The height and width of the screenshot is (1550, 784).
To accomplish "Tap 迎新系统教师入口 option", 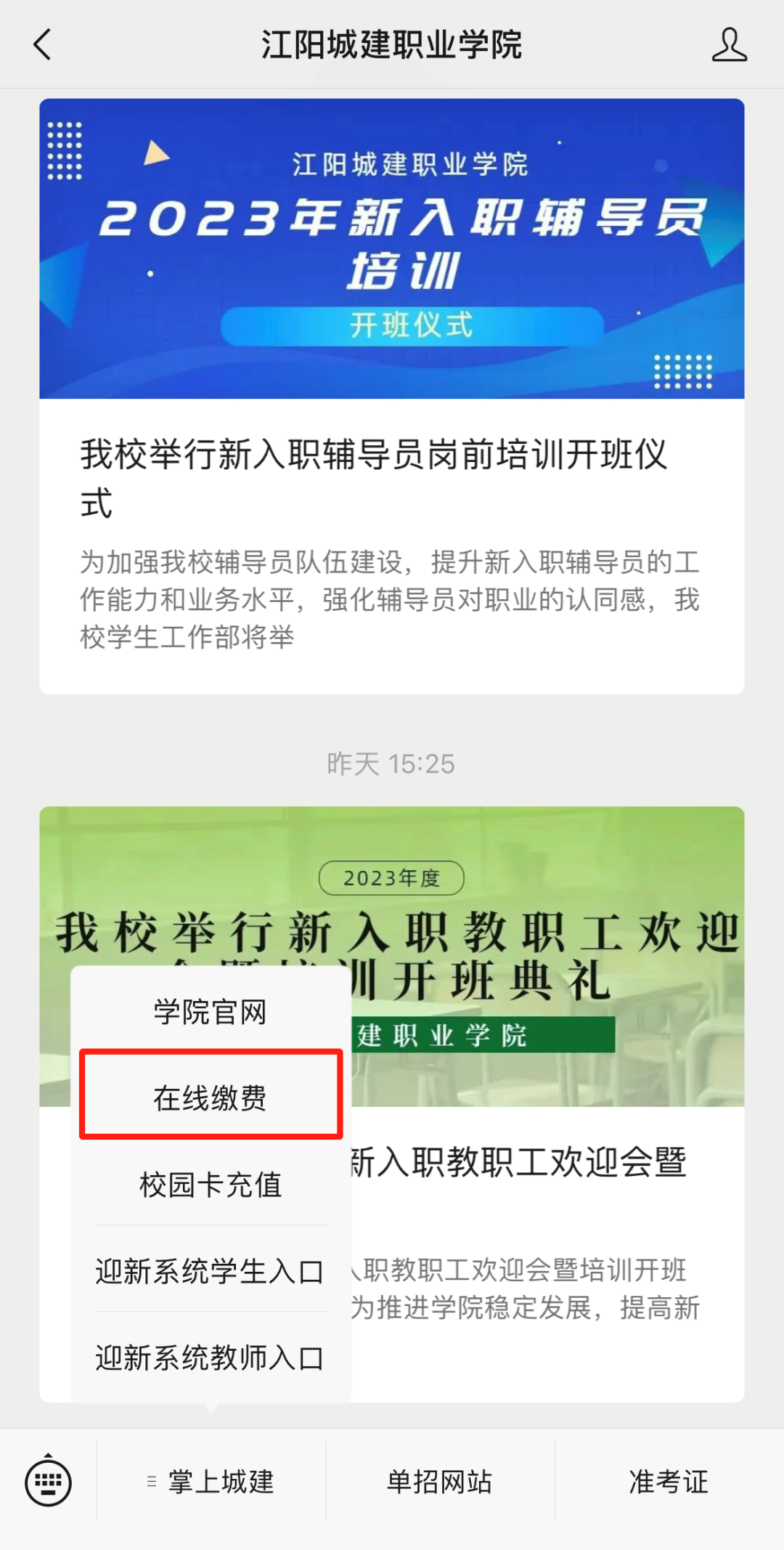I will coord(210,1357).
